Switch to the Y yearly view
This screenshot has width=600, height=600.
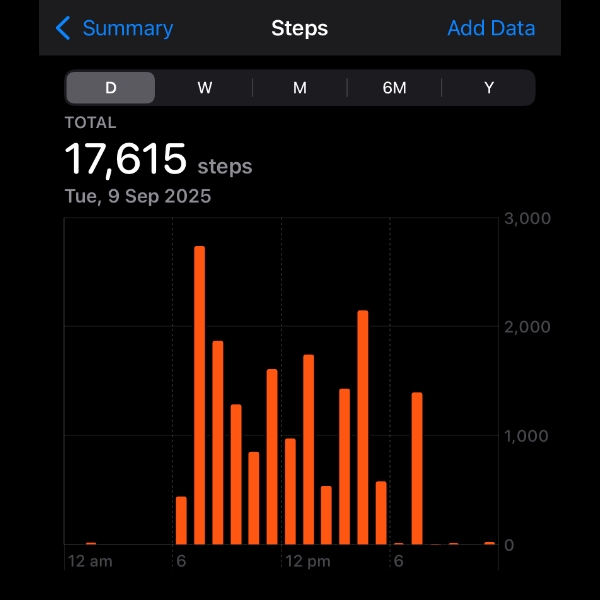(x=489, y=88)
